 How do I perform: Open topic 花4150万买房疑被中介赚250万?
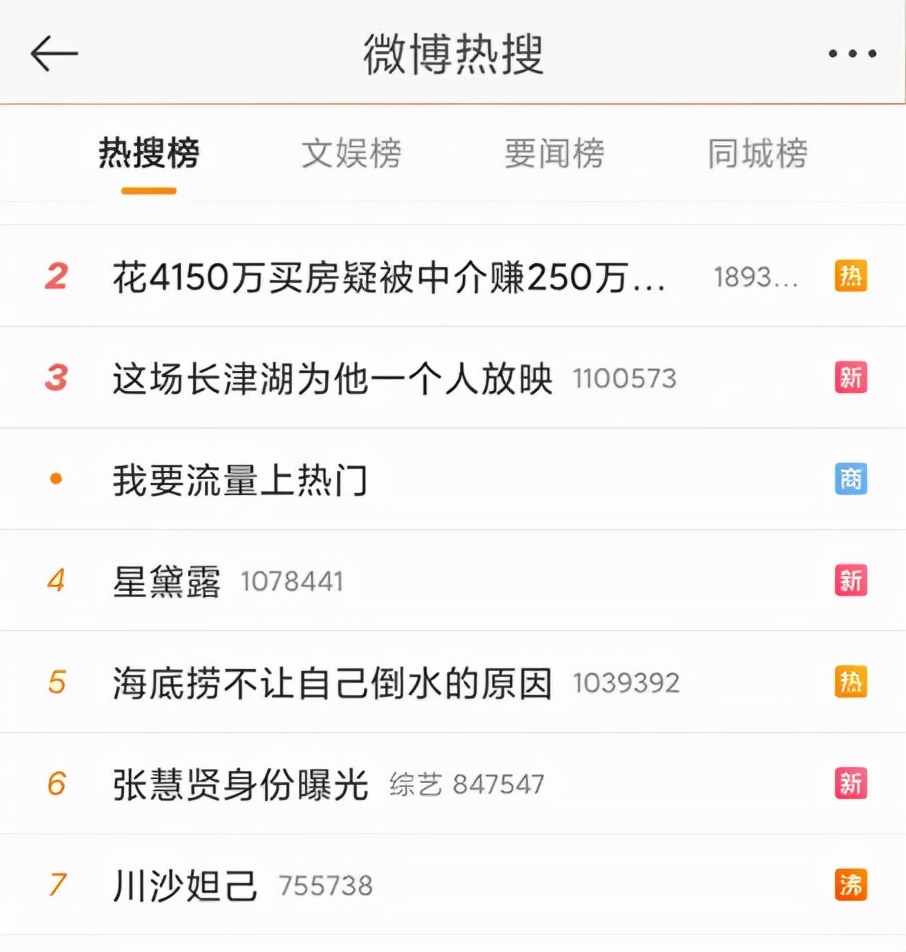coord(390,277)
